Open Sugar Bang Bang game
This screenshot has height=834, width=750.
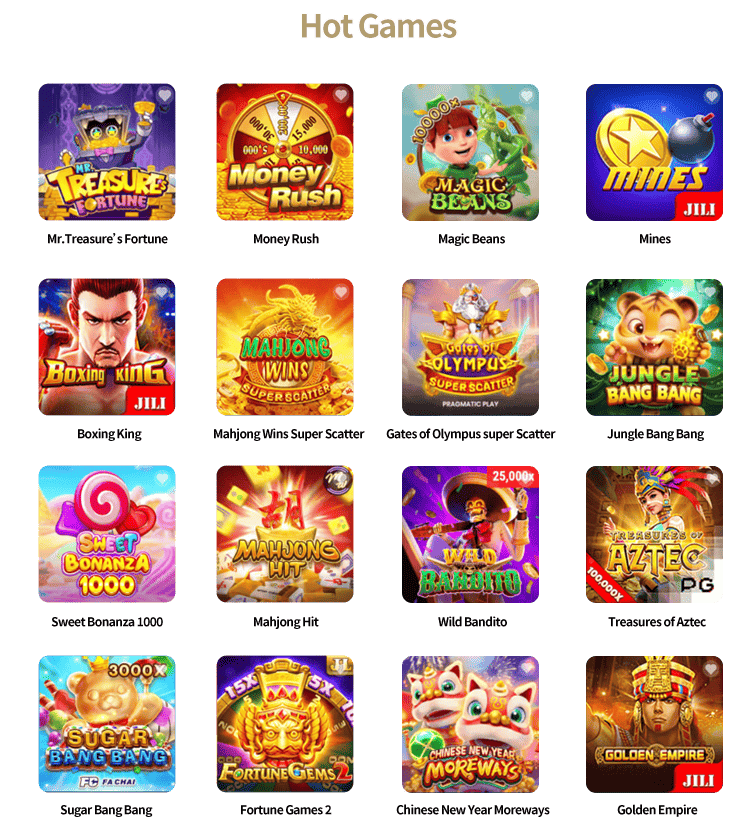(x=106, y=724)
